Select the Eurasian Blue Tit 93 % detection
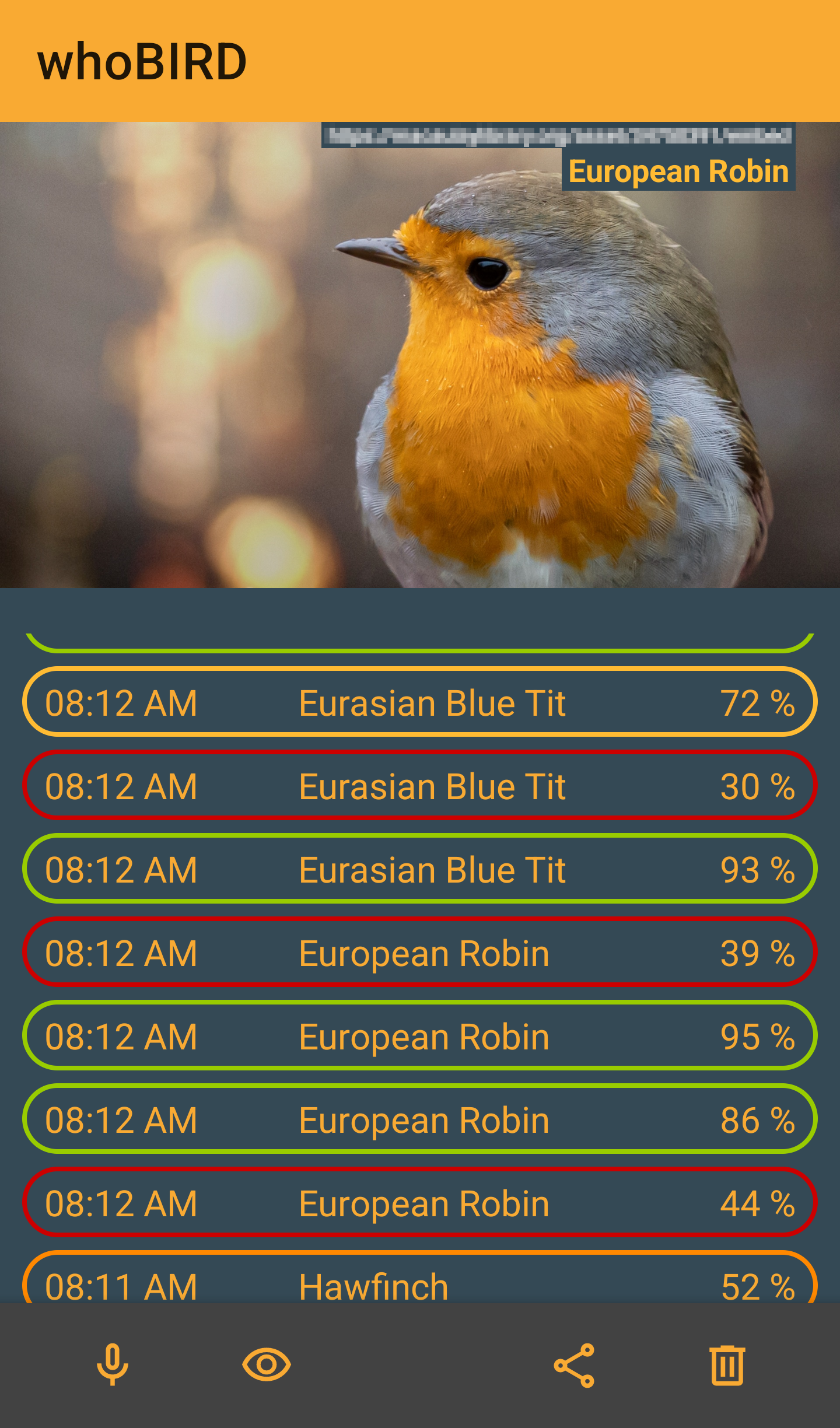 pyautogui.click(x=420, y=869)
